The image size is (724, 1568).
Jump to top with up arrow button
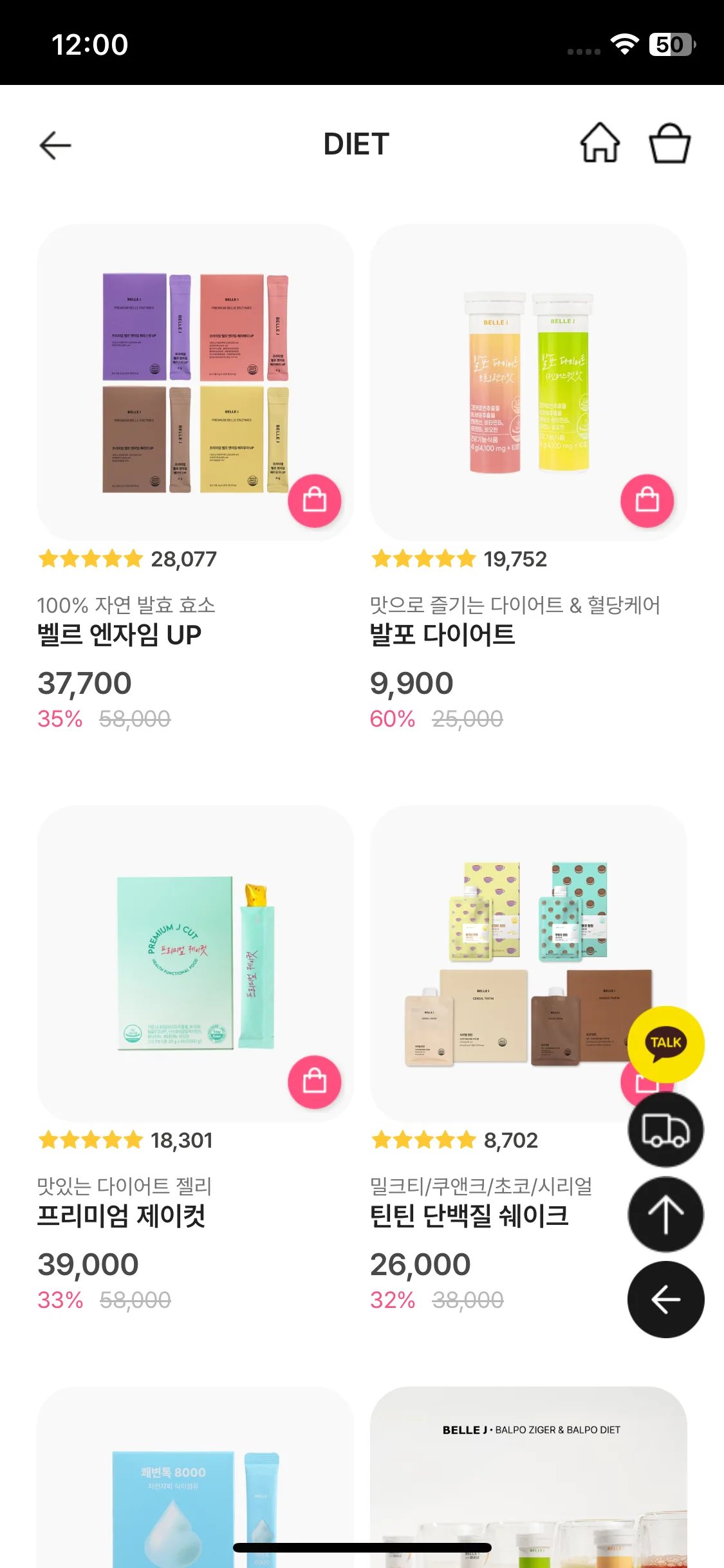coord(665,1215)
